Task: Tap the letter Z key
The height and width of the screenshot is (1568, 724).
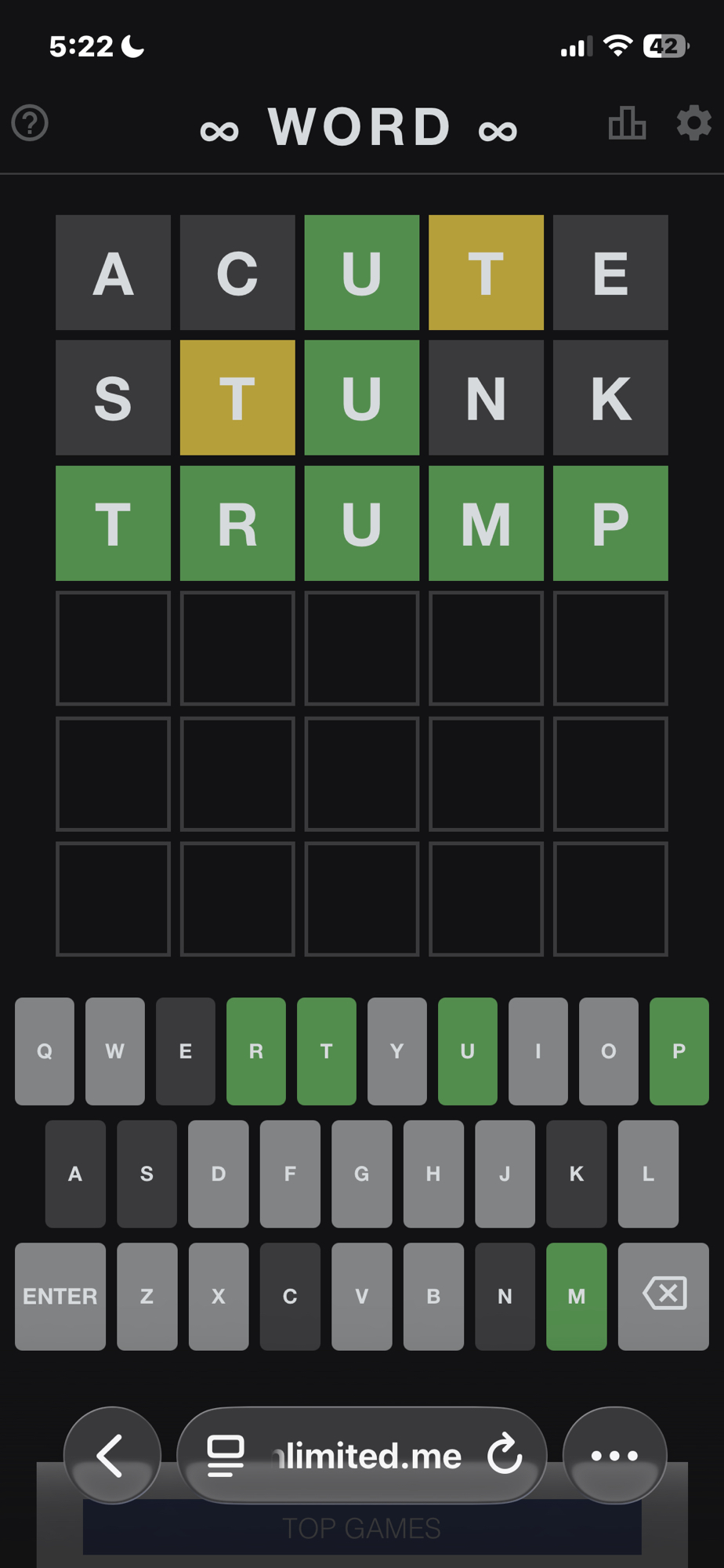Action: click(x=147, y=1296)
